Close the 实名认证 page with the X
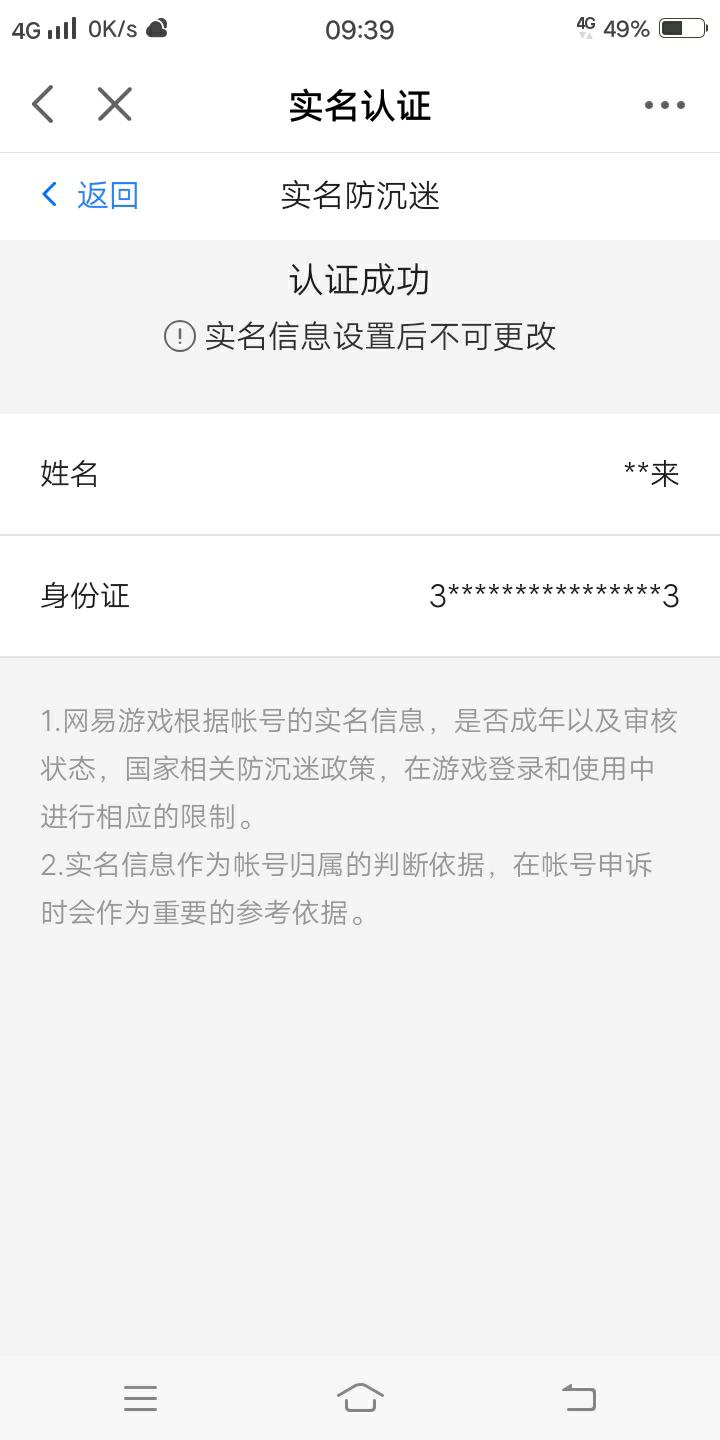The height and width of the screenshot is (1440, 720). pyautogui.click(x=114, y=104)
